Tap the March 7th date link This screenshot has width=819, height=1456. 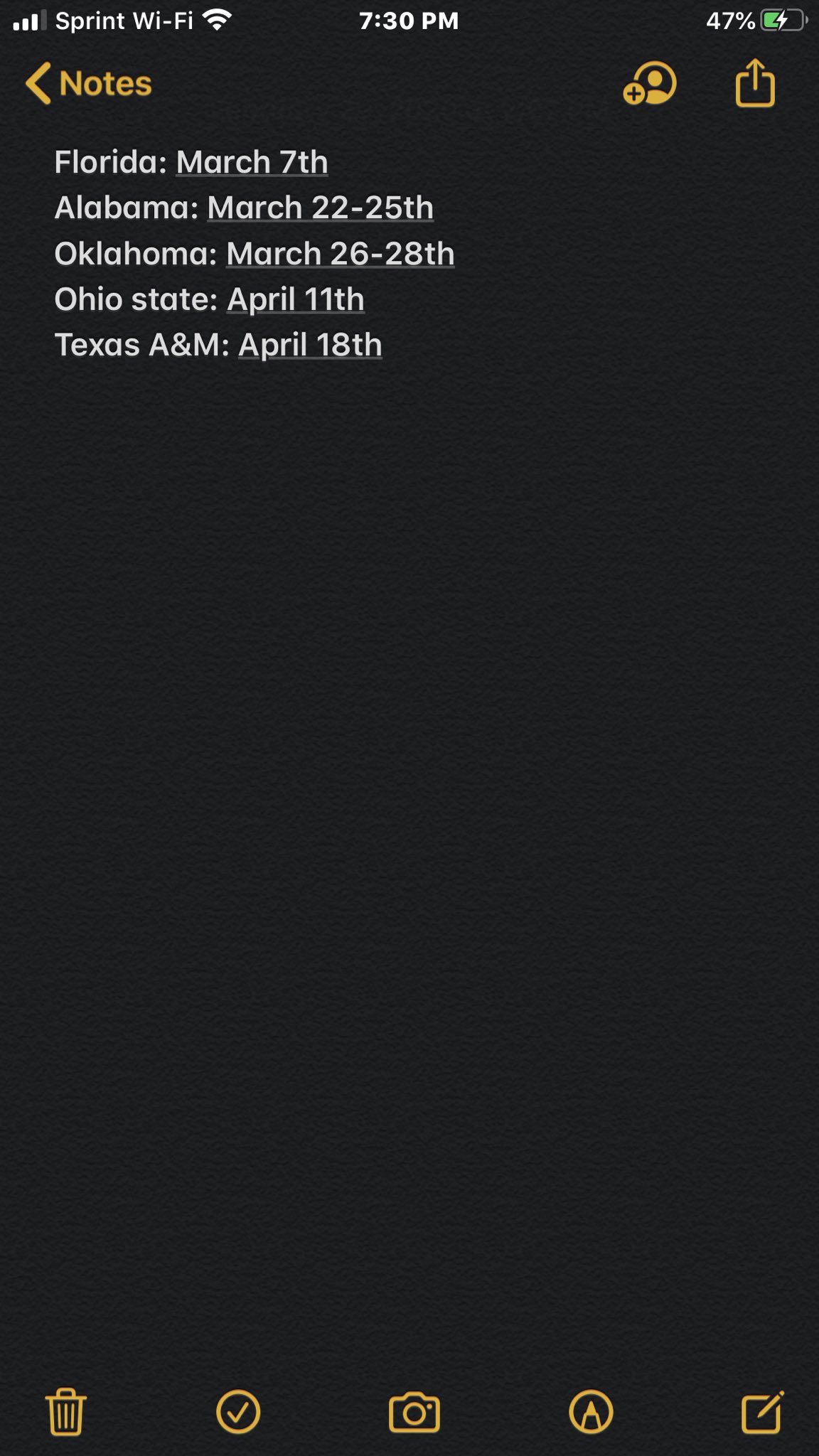[252, 162]
